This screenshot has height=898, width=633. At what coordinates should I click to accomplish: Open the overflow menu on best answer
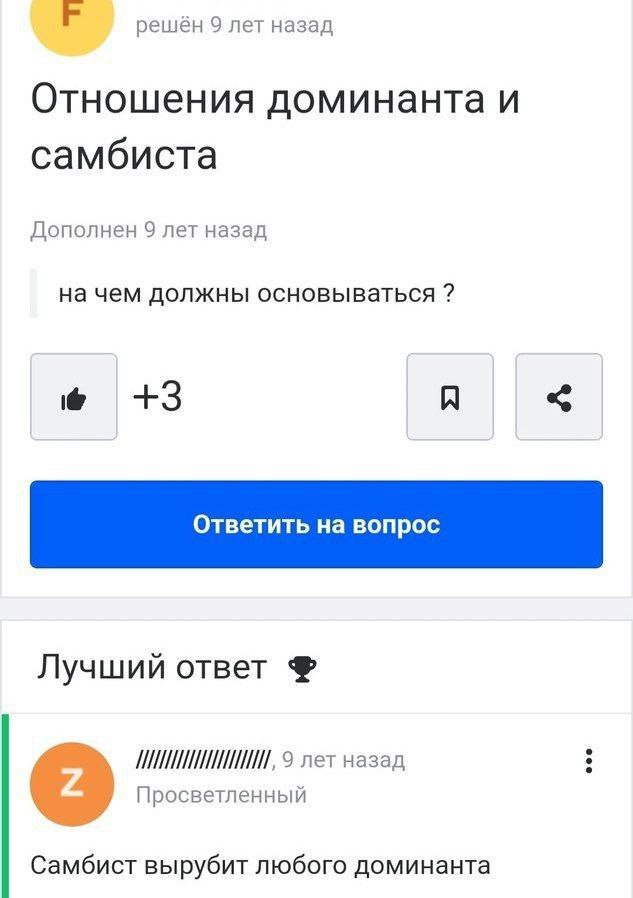(x=589, y=762)
